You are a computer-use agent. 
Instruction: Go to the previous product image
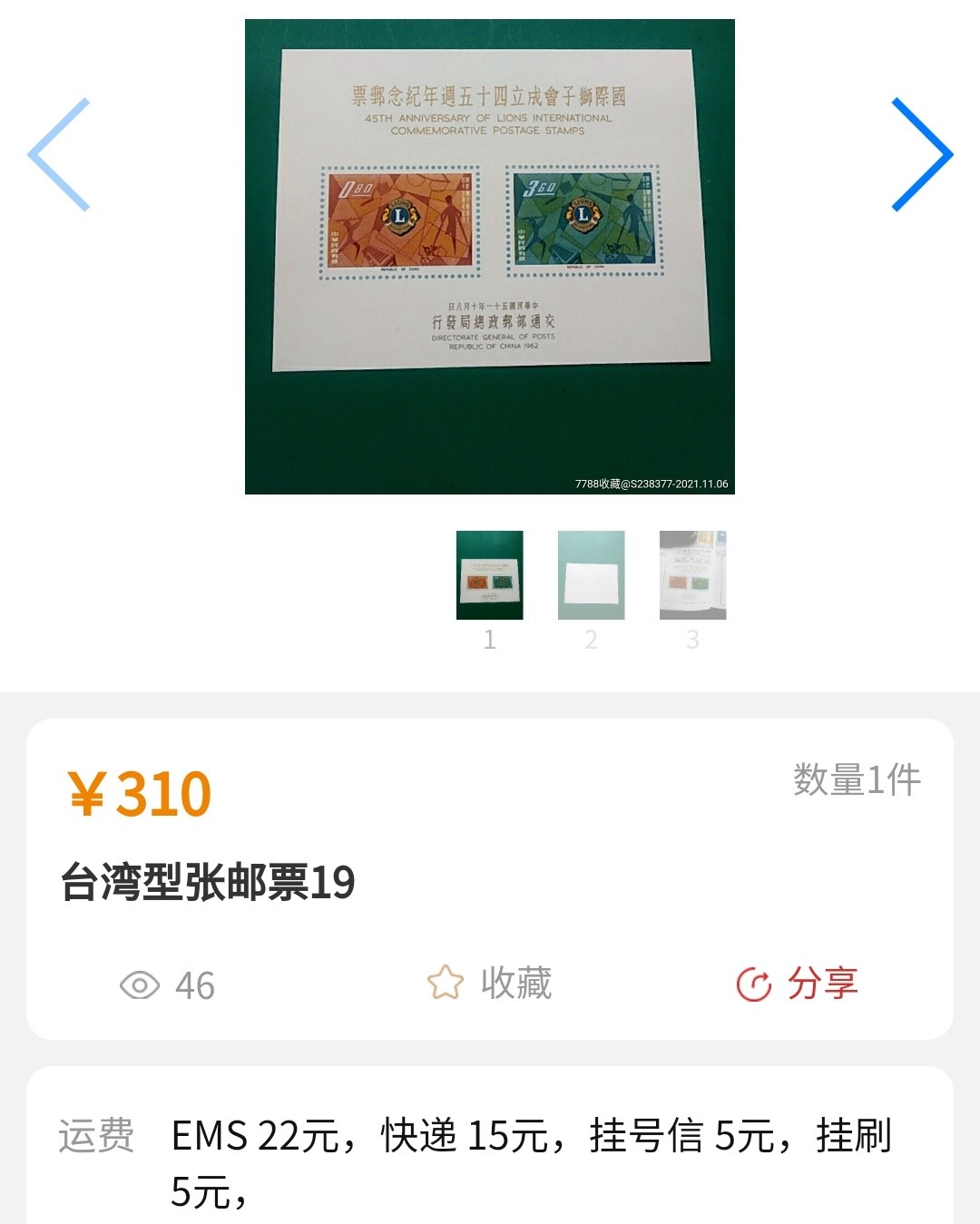(60, 154)
